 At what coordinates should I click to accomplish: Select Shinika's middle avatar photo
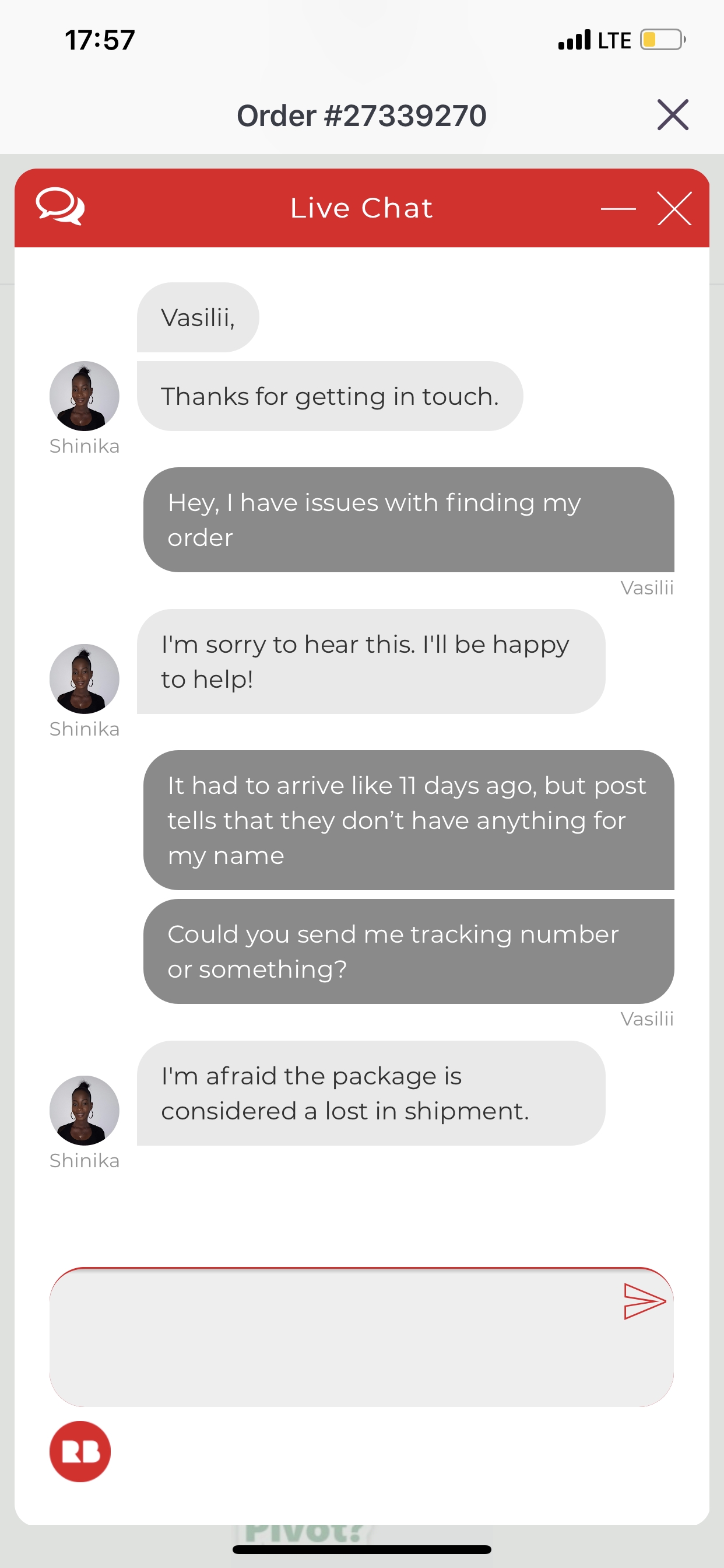[84, 677]
